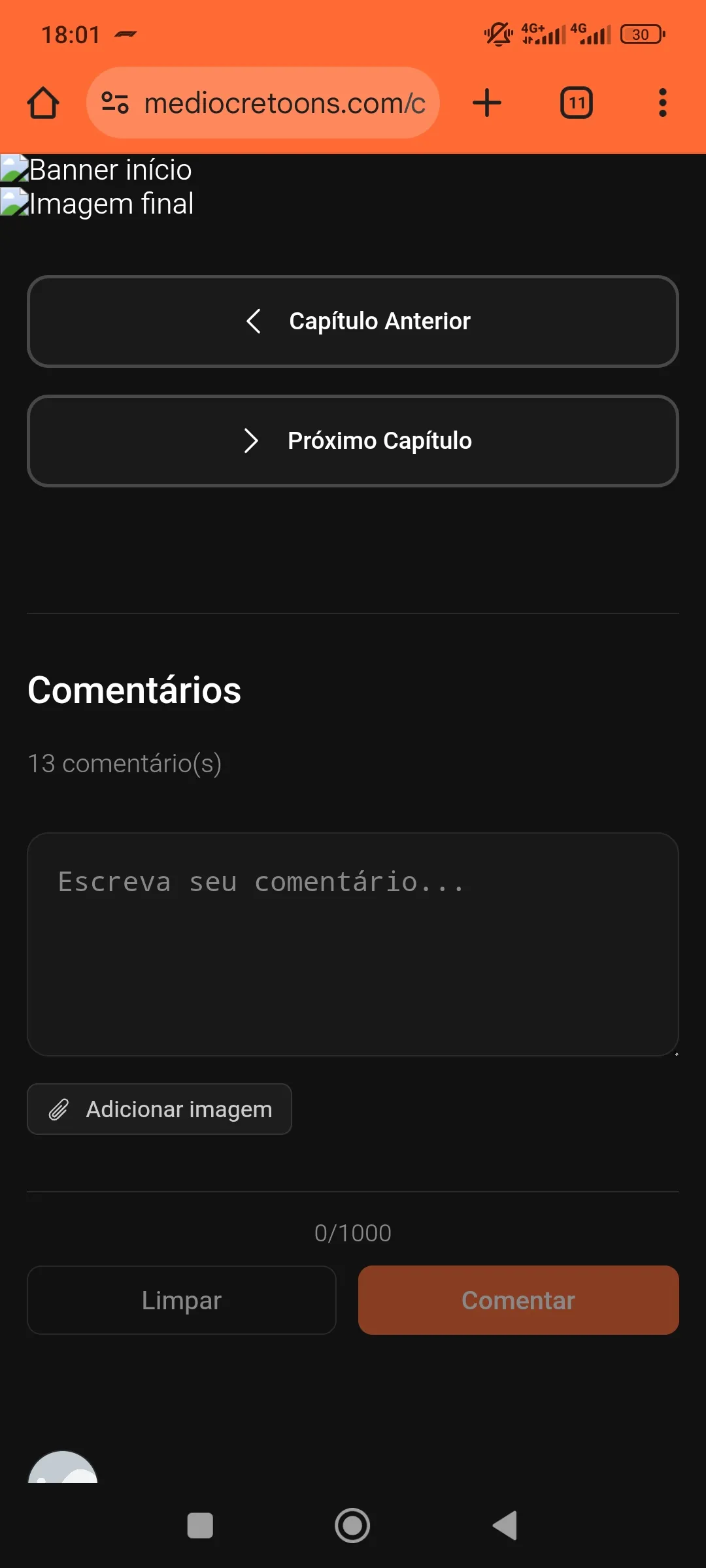Open a new tab with the plus icon

[x=487, y=102]
